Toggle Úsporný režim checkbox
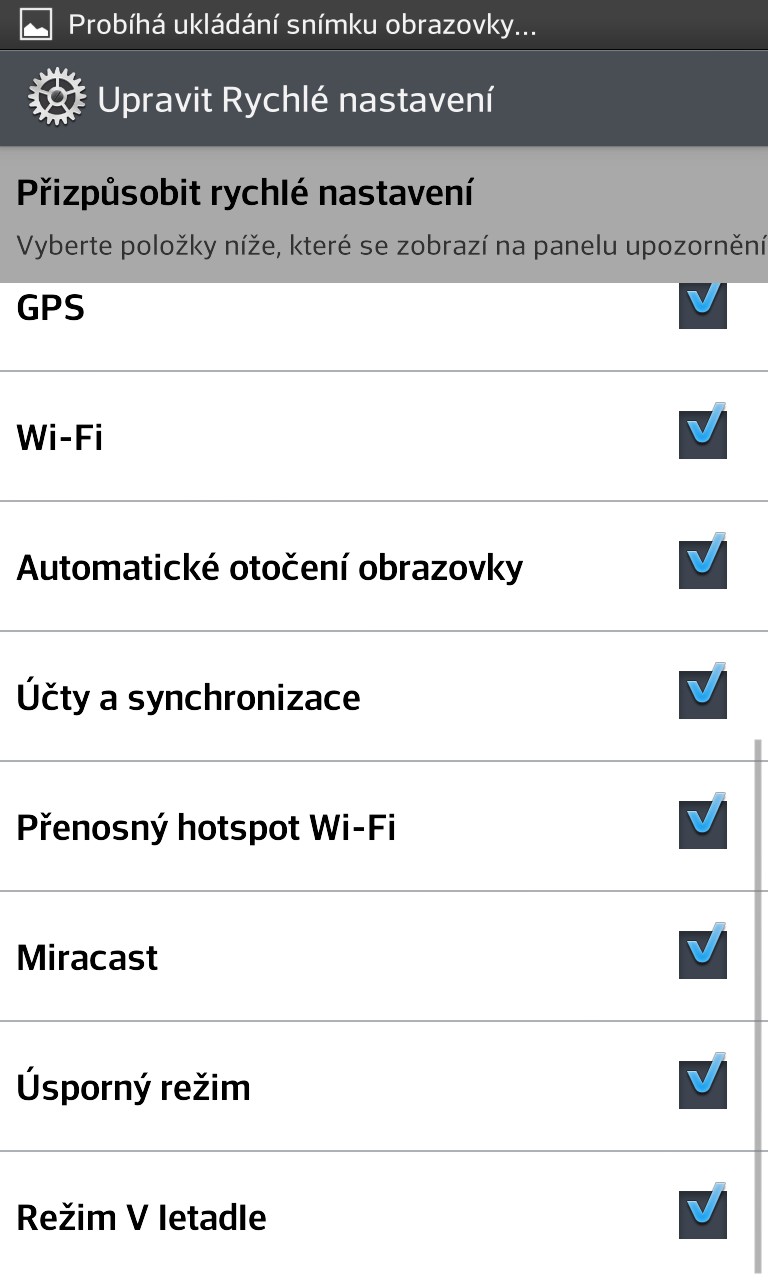Viewport: 768px width, 1280px height. pos(703,1085)
